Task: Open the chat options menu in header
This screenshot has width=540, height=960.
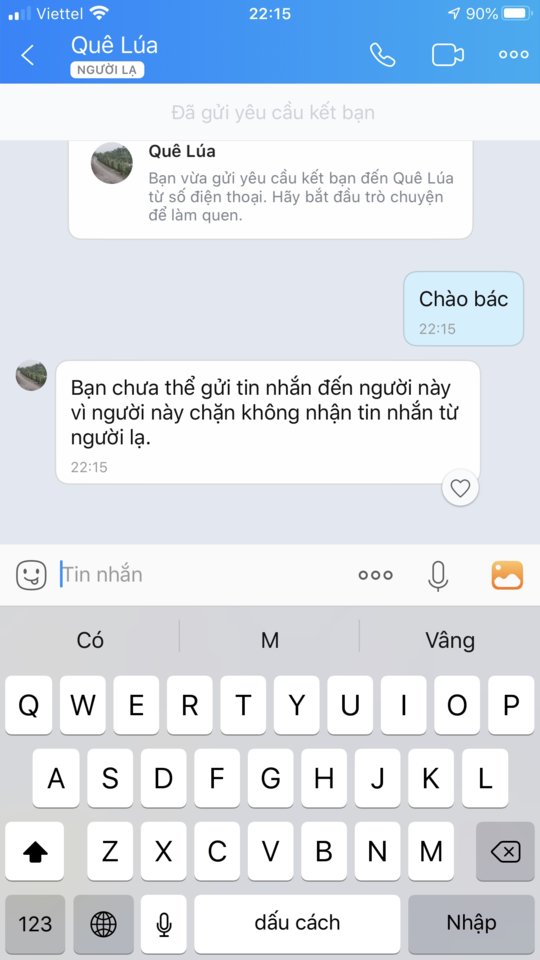Action: click(x=513, y=55)
